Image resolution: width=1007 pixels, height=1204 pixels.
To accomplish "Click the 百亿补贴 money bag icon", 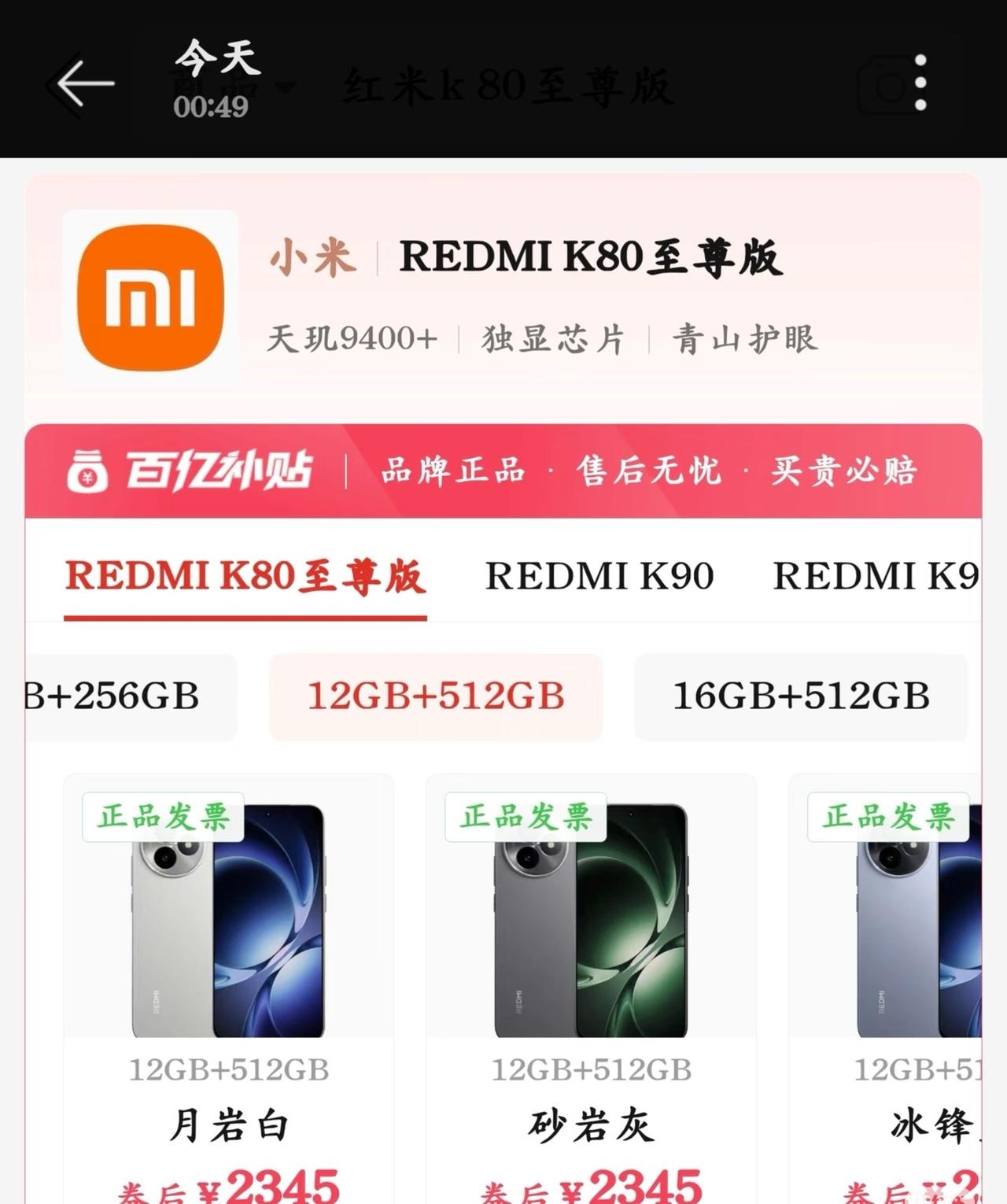I will [89, 470].
